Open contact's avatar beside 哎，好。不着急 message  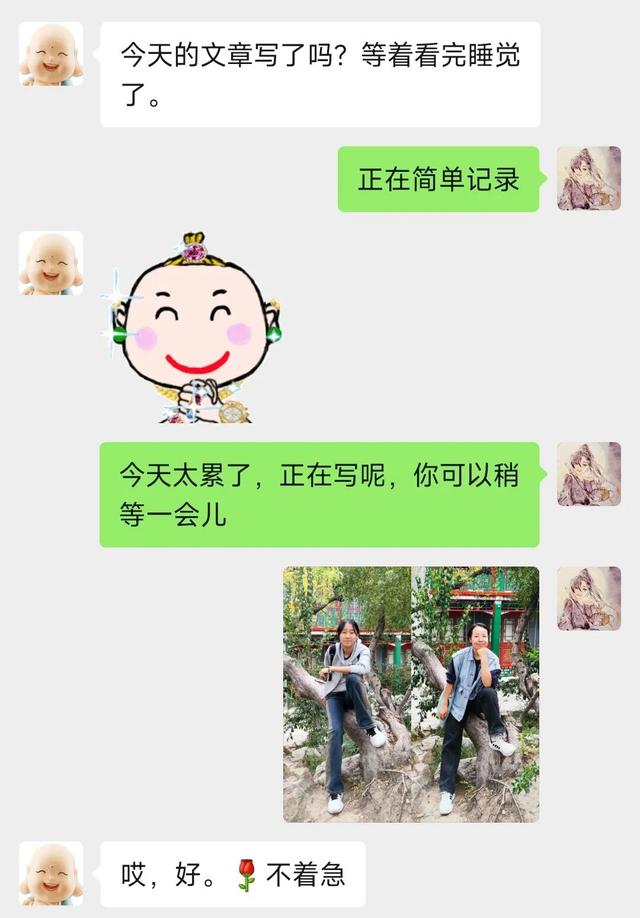51,873
